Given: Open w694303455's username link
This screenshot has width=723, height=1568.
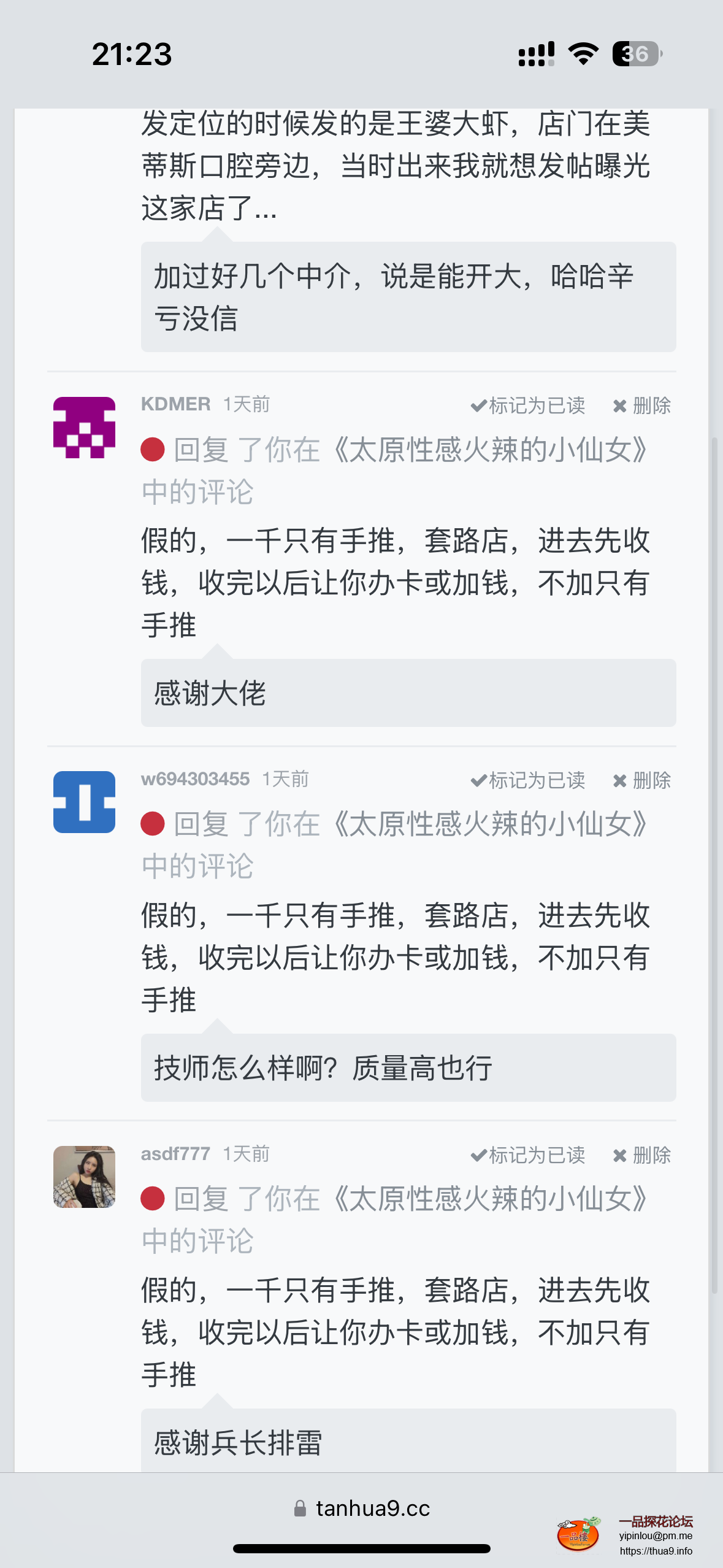Looking at the screenshot, I should point(195,779).
